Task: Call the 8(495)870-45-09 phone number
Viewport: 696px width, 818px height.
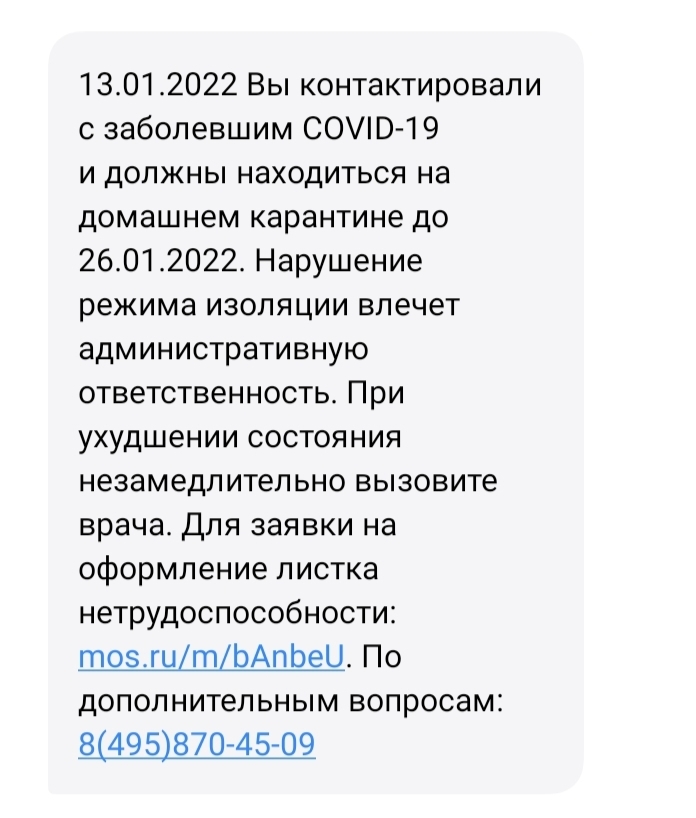Action: pos(196,744)
